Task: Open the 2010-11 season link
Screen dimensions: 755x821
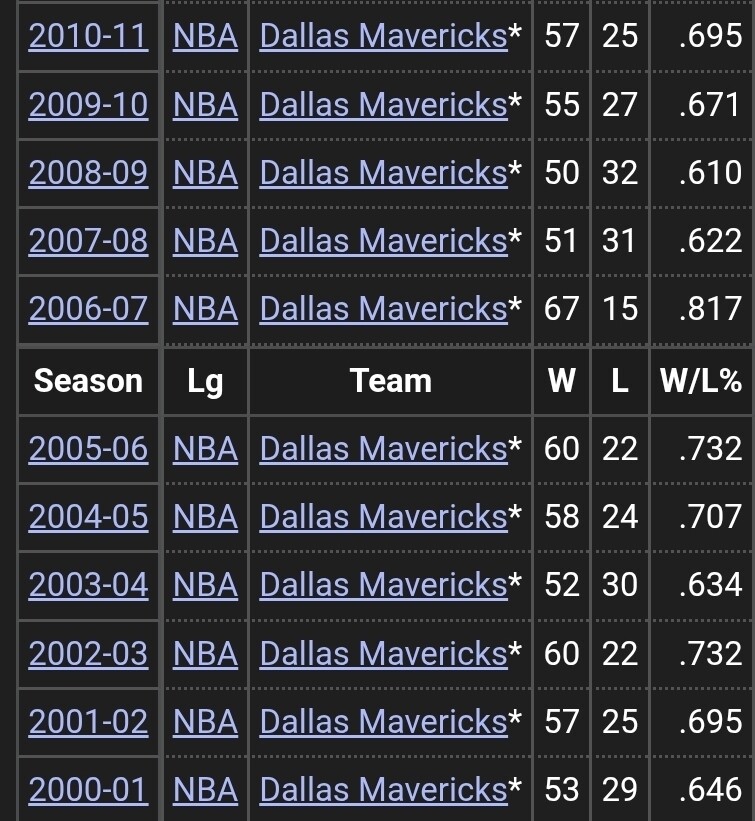Action: pyautogui.click(x=88, y=36)
